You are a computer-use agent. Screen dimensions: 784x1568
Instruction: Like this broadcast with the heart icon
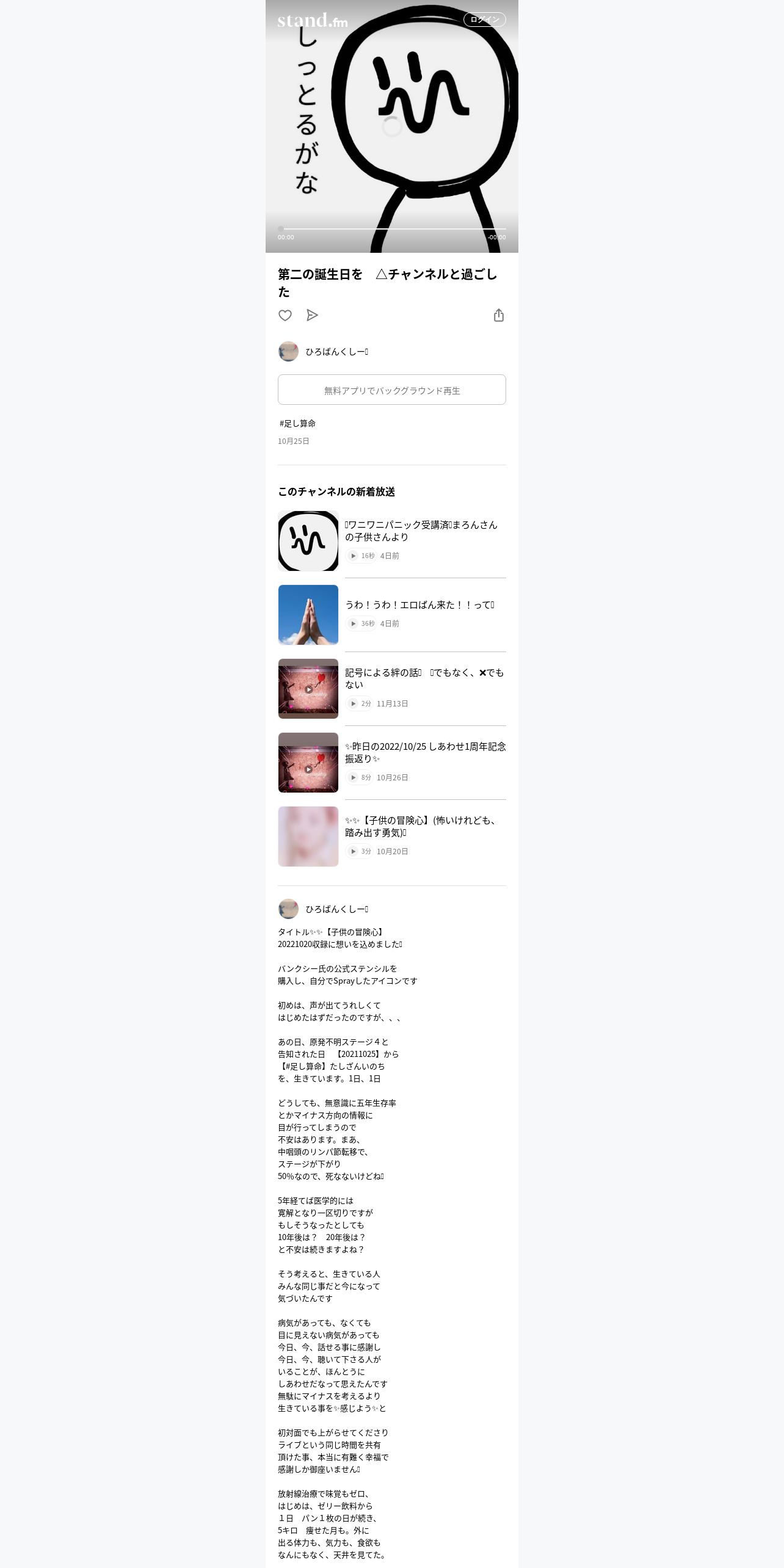click(x=285, y=315)
